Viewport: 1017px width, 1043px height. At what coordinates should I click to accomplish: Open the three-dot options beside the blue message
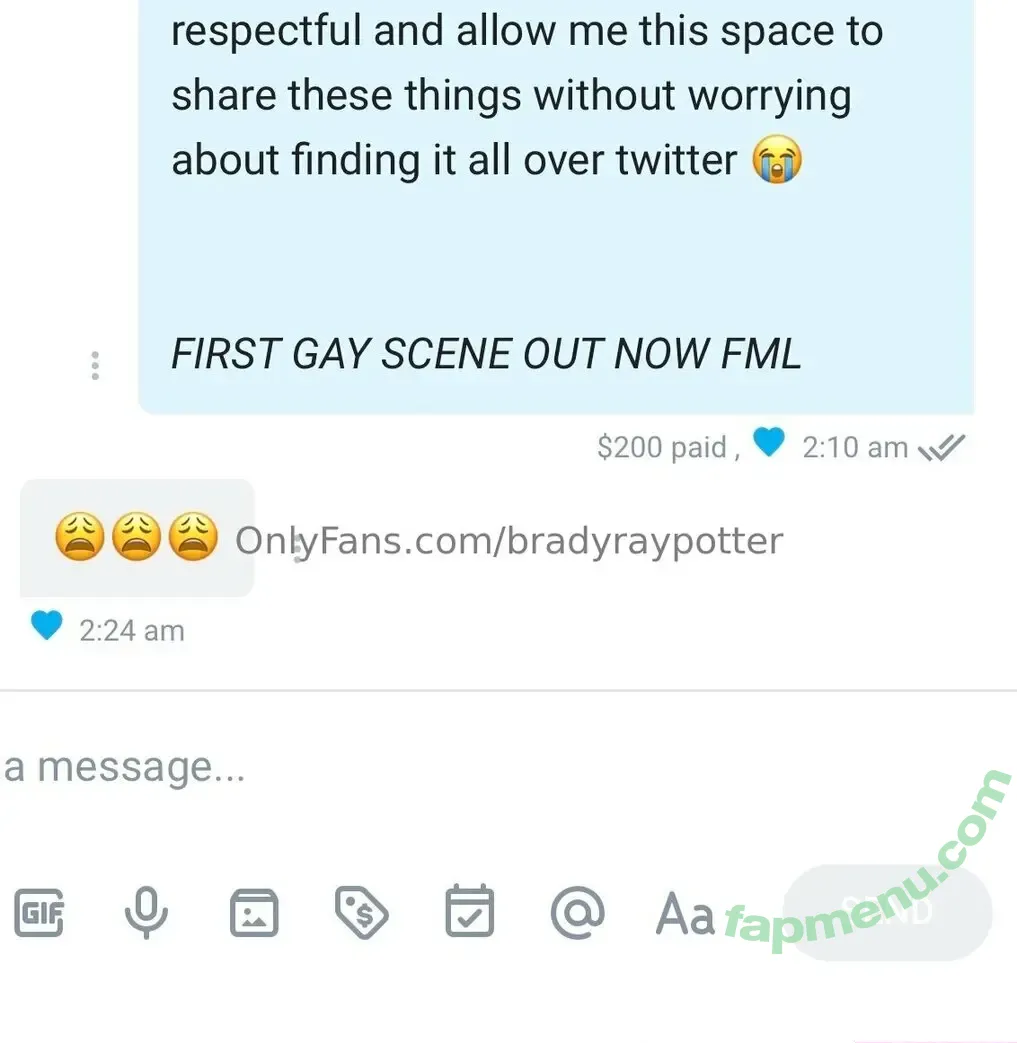click(x=95, y=366)
